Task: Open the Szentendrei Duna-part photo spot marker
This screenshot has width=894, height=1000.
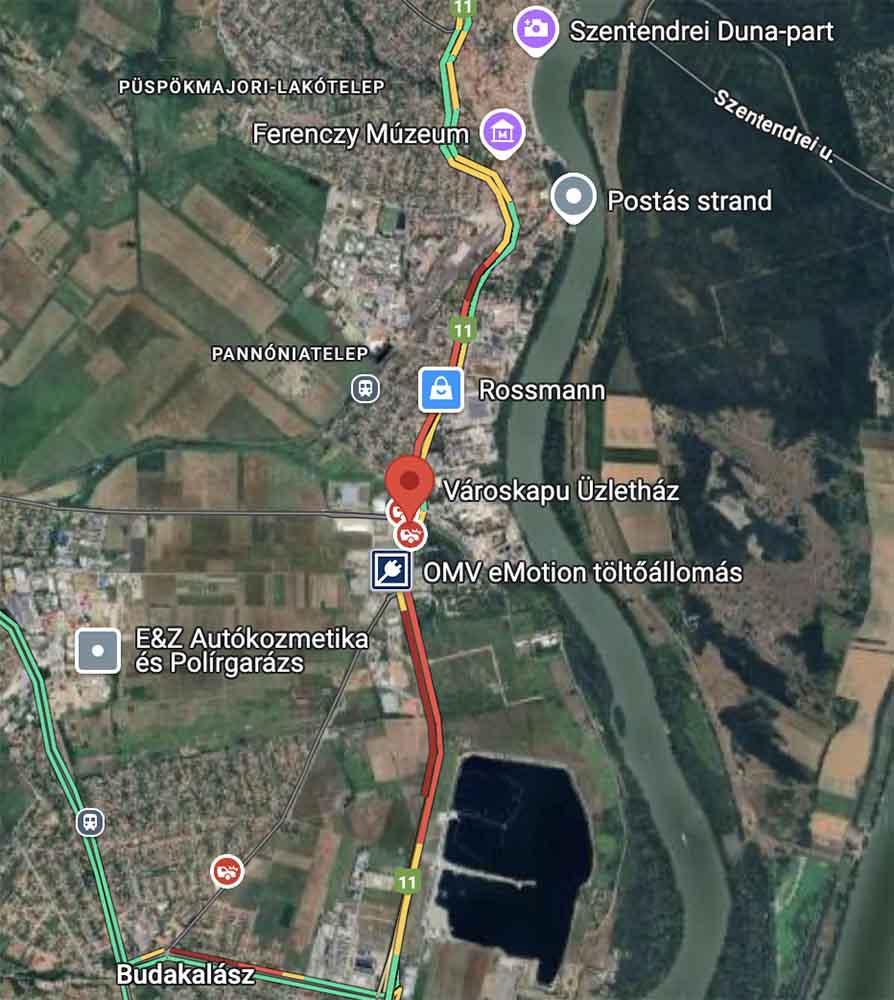Action: (536, 29)
